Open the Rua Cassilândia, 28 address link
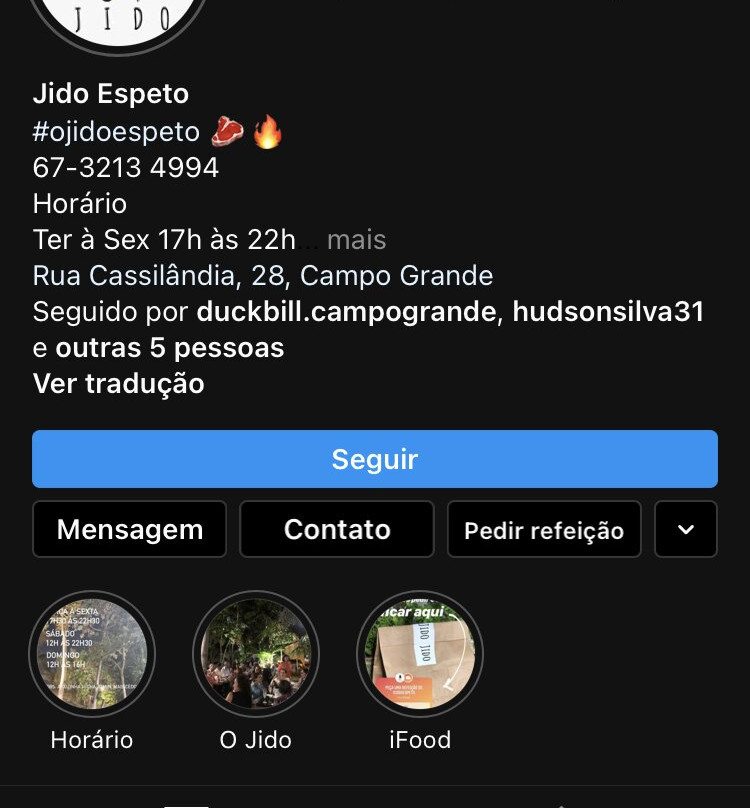The image size is (750, 808). [263, 275]
